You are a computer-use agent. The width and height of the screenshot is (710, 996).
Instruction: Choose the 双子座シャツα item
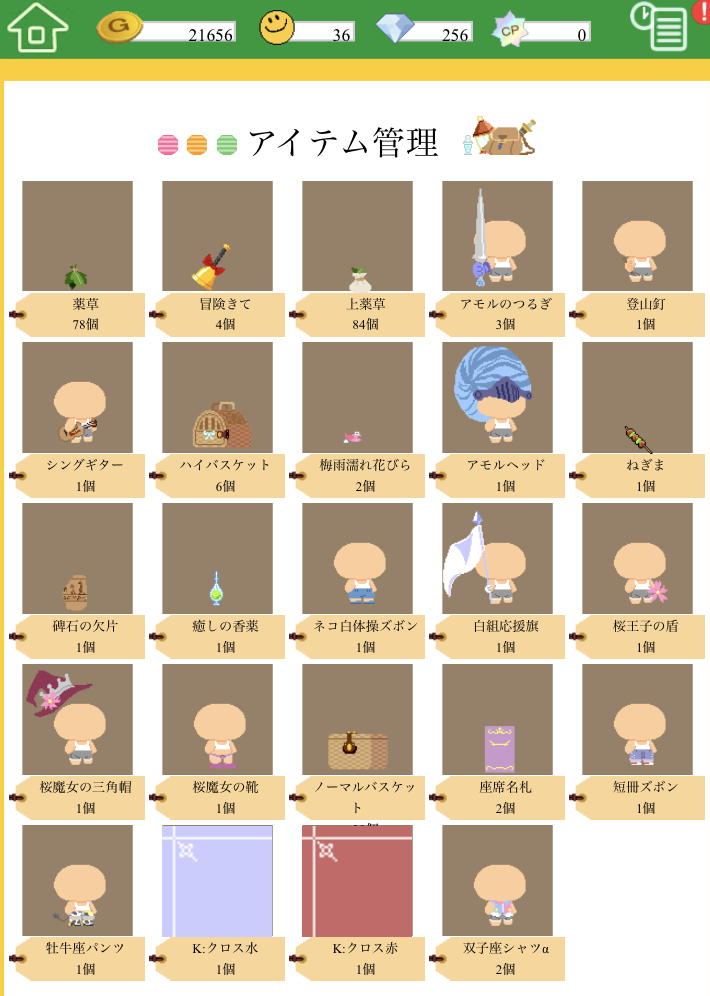(x=497, y=880)
